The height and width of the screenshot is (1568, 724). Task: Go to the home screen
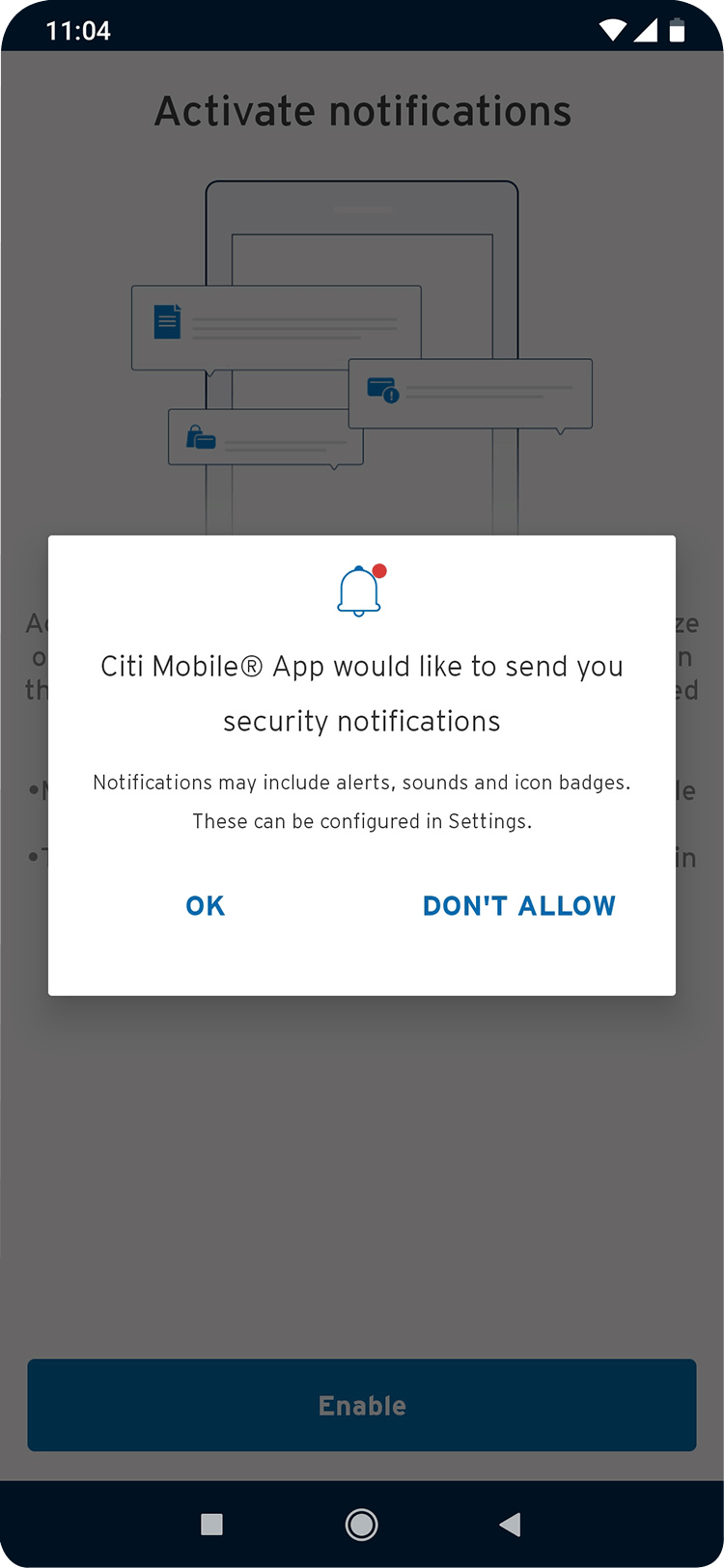[x=362, y=1525]
